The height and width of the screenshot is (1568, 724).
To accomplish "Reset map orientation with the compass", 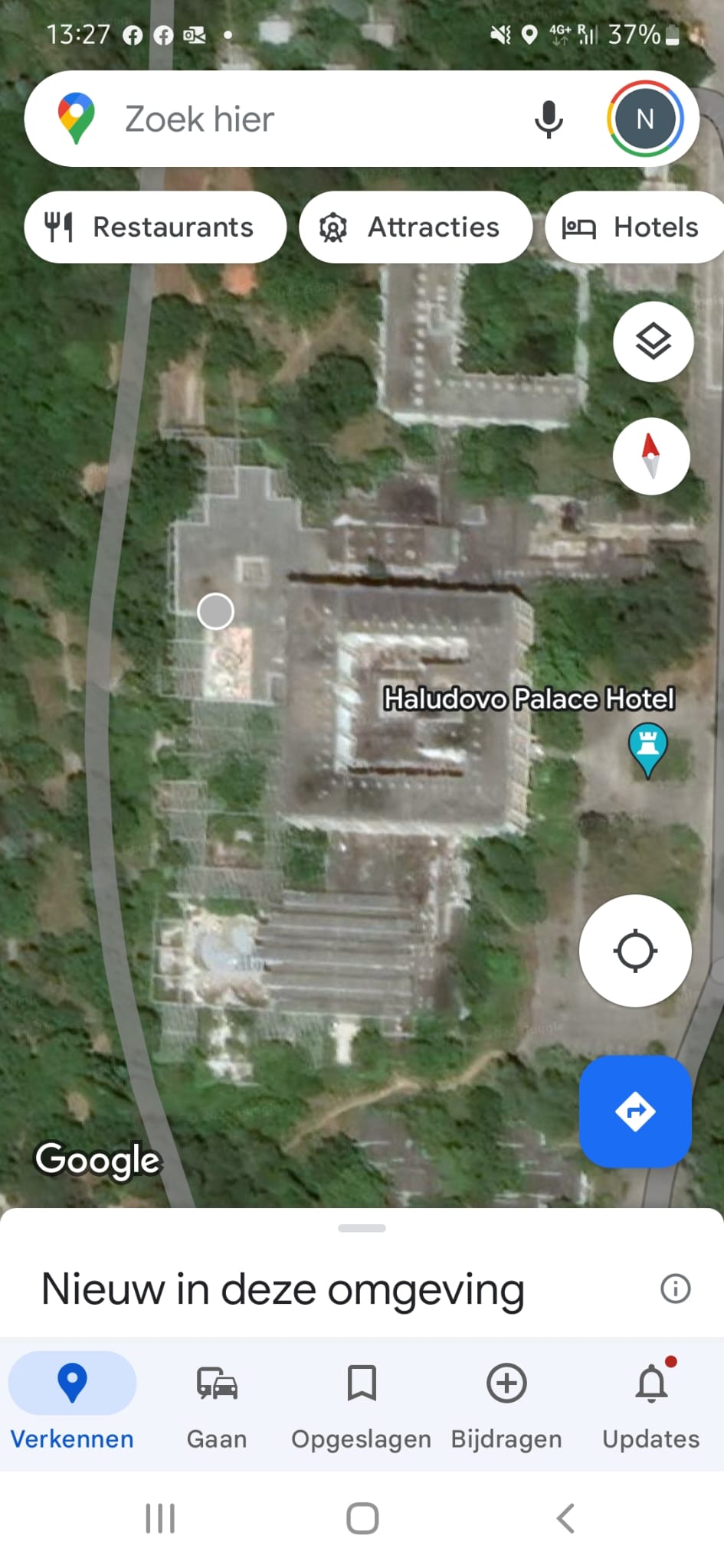I will [x=651, y=456].
